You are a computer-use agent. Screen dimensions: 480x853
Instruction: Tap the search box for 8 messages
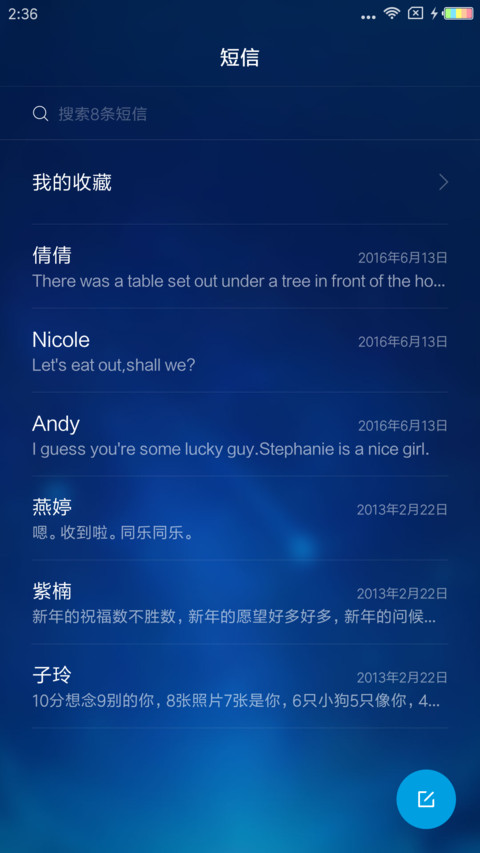pos(239,114)
